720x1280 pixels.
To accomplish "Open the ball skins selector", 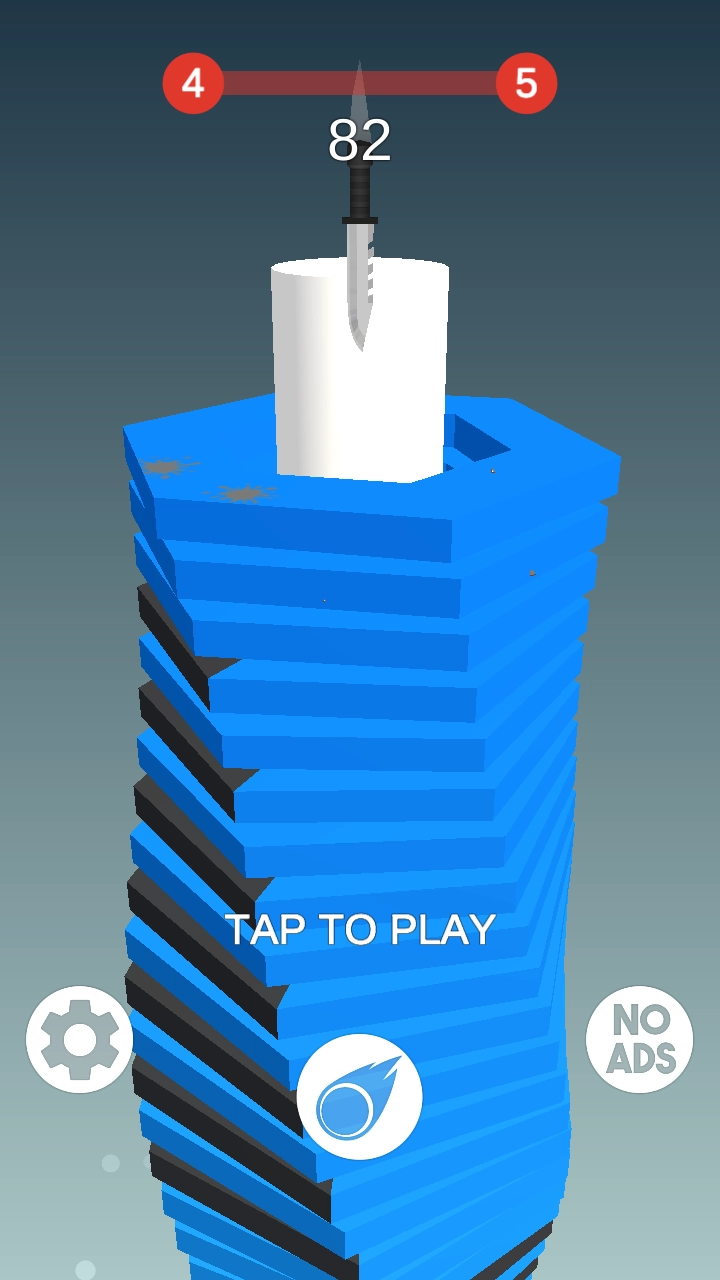I will (x=359, y=1097).
